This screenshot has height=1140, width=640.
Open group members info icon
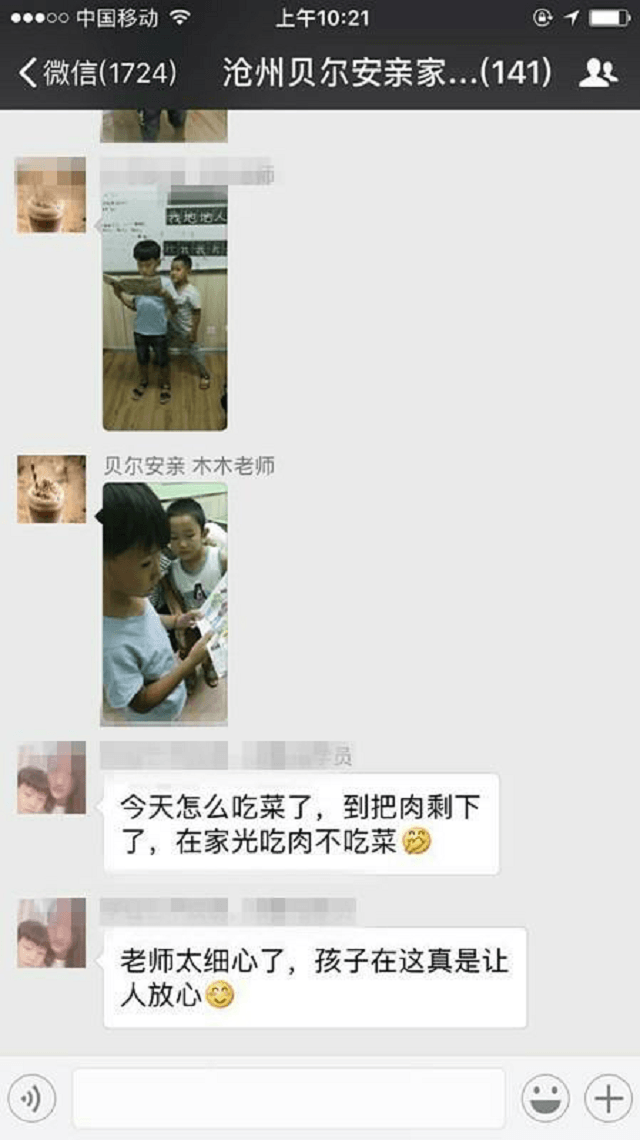point(598,73)
